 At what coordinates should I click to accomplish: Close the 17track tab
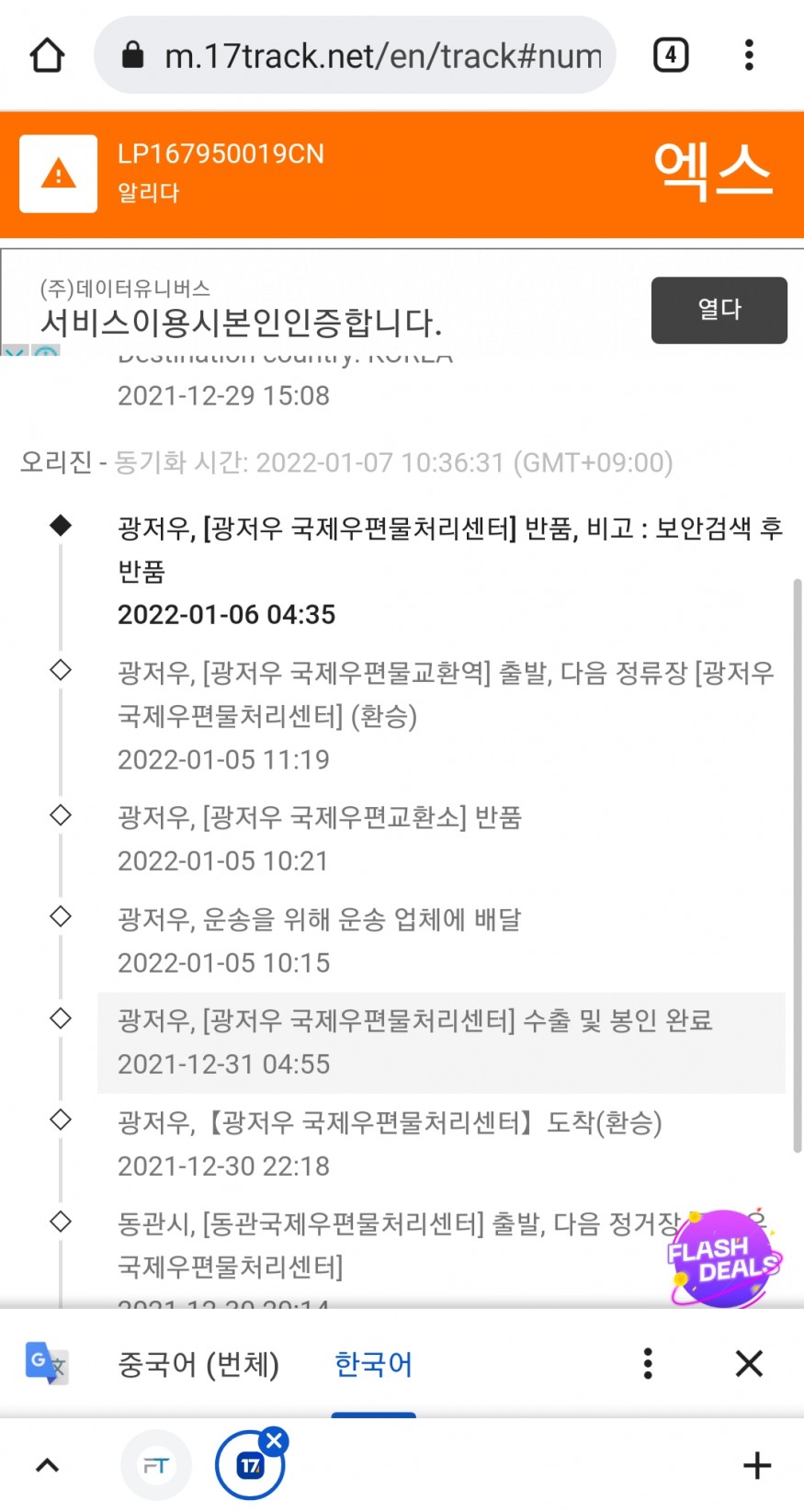coord(274,1440)
